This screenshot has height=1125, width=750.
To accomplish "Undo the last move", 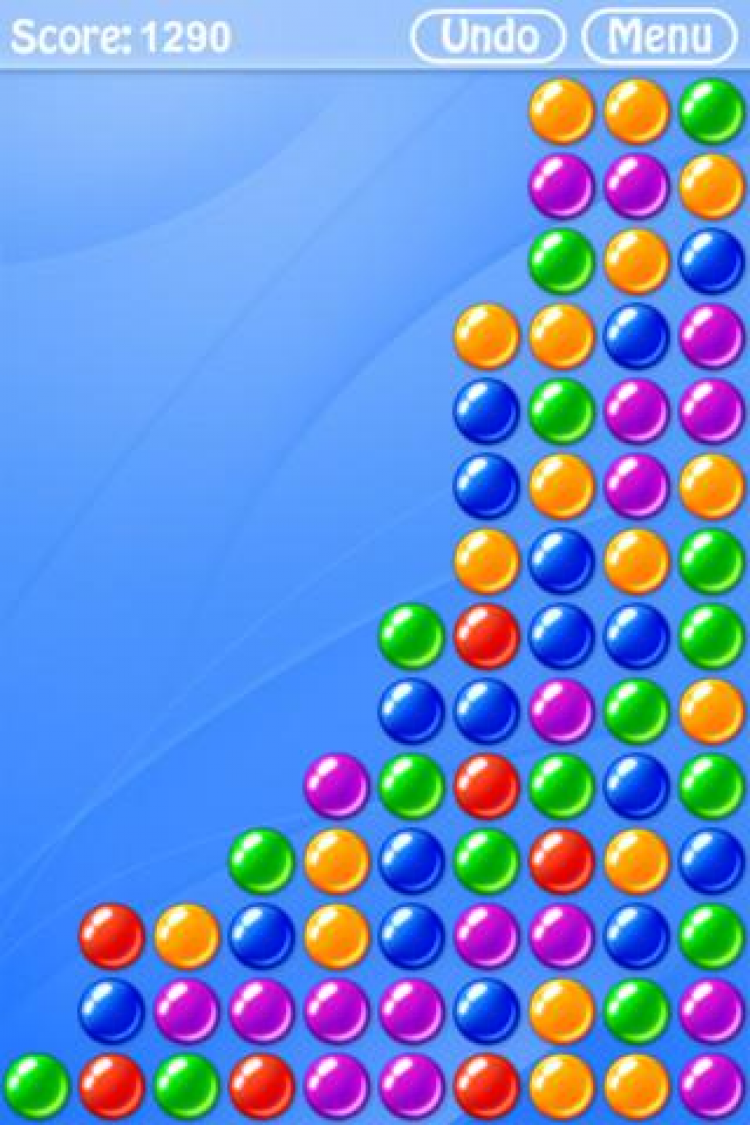I will click(x=488, y=37).
